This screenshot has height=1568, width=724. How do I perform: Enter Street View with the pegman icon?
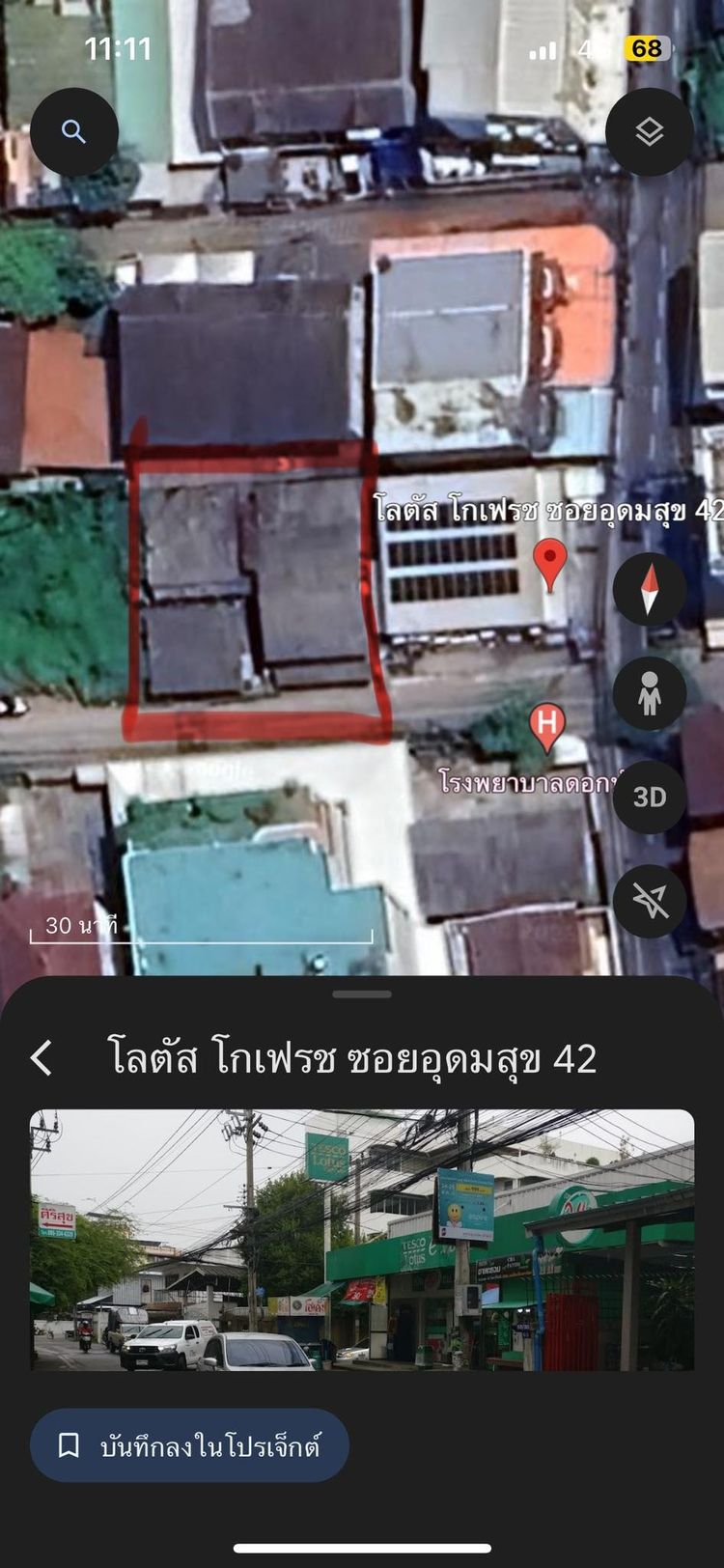point(650,693)
